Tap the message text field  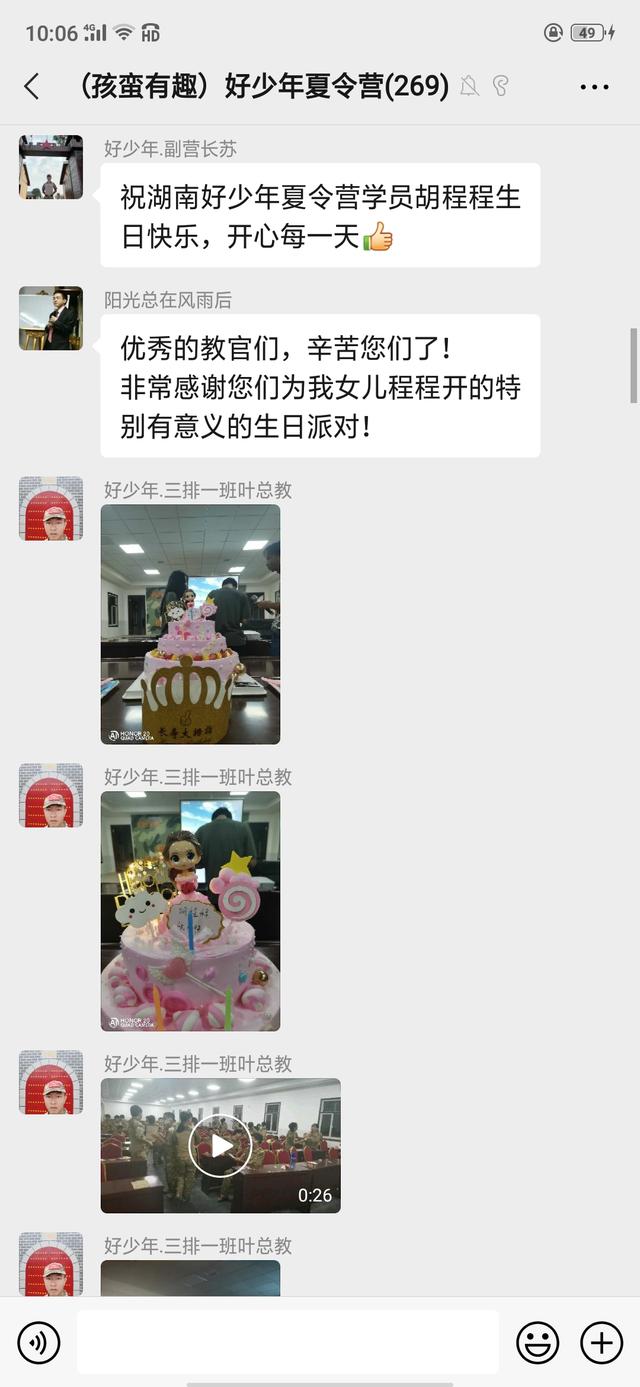point(287,1342)
